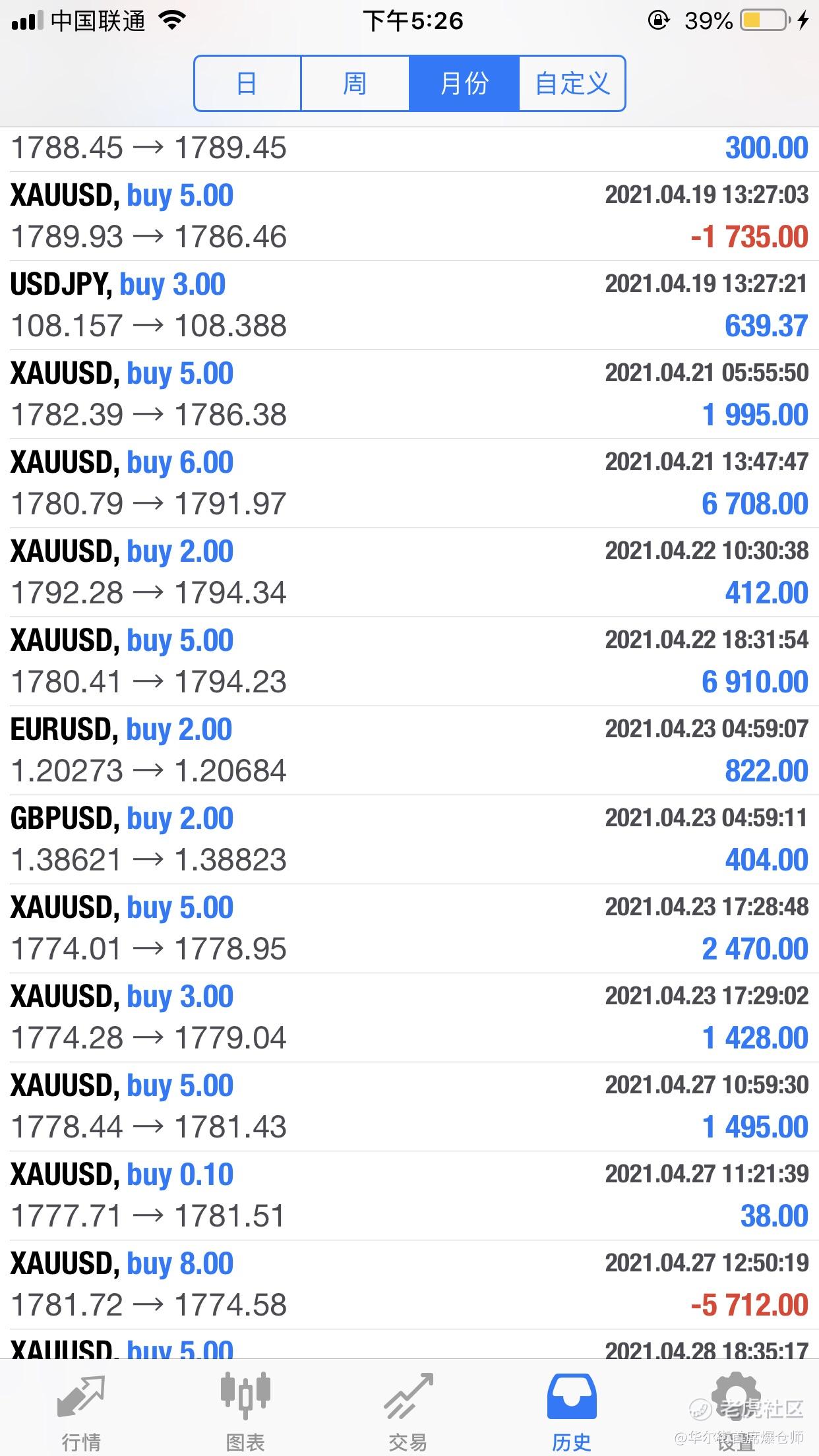819x1456 pixels.
Task: Expand the GBPUSD buy 2.00 trade
Action: click(x=409, y=839)
